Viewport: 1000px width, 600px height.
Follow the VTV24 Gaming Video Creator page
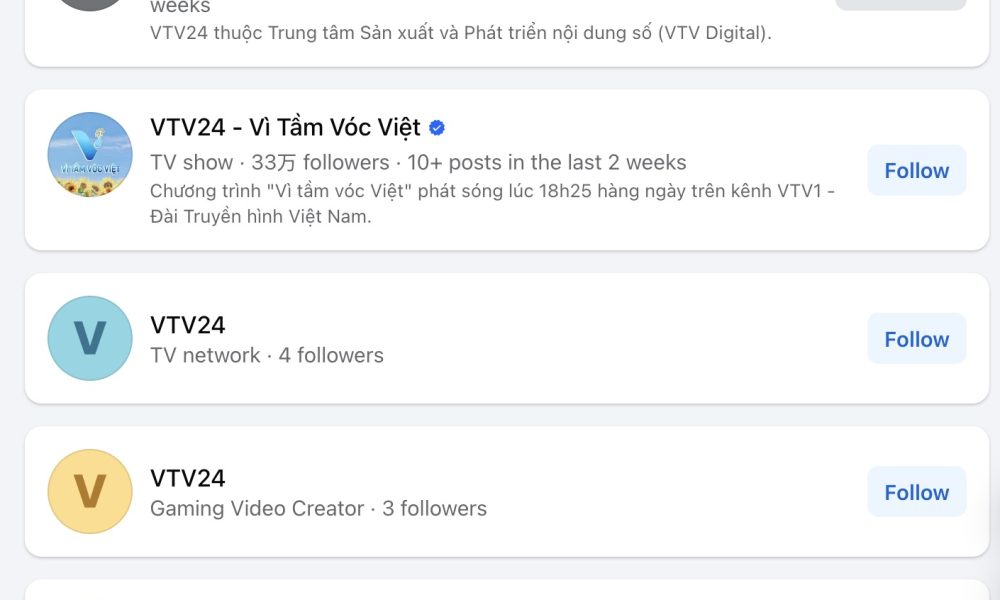[x=916, y=492]
